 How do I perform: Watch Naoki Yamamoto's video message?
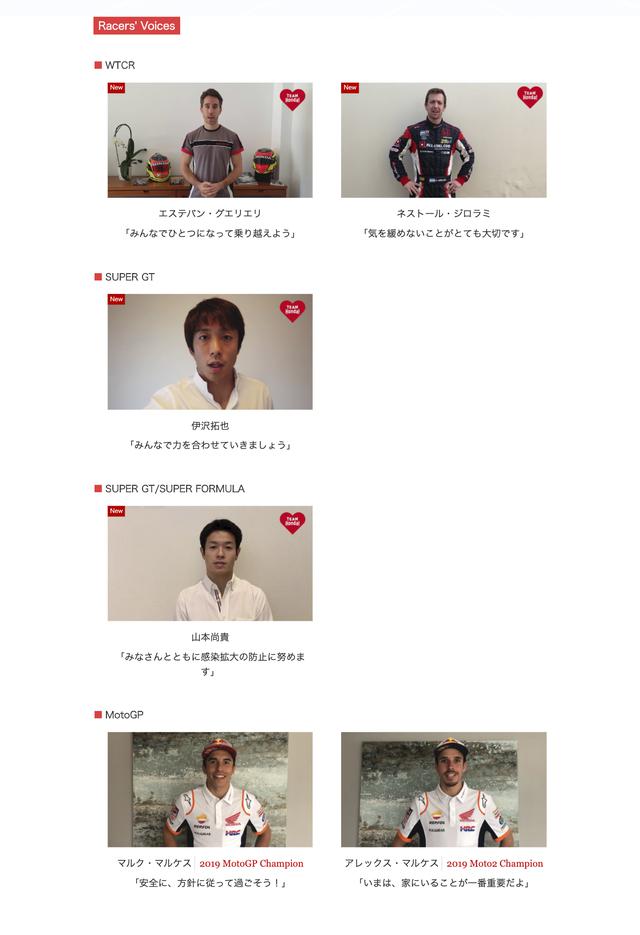pyautogui.click(x=210, y=563)
